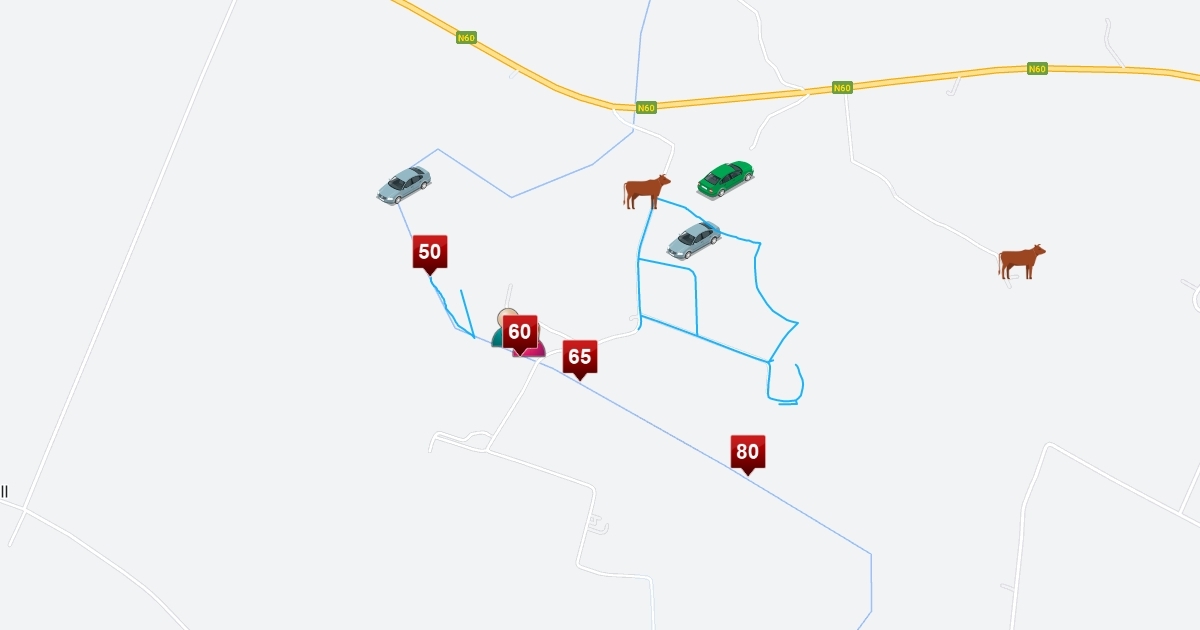Select the 60 speed marker
Screen dimensions: 1200x630
[x=520, y=332]
